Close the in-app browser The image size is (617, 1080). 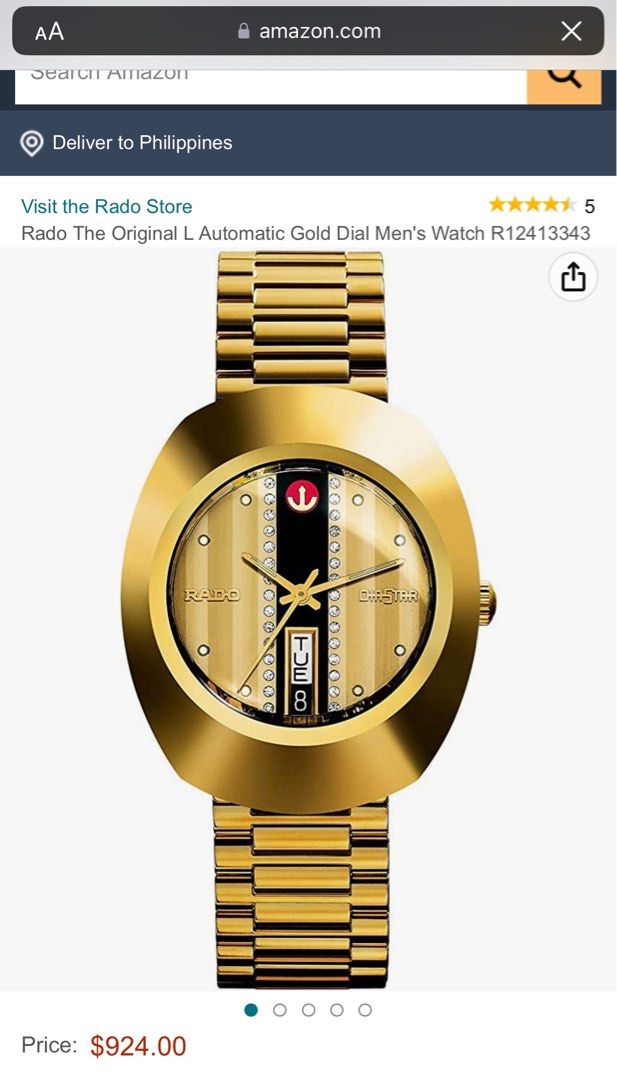point(571,31)
